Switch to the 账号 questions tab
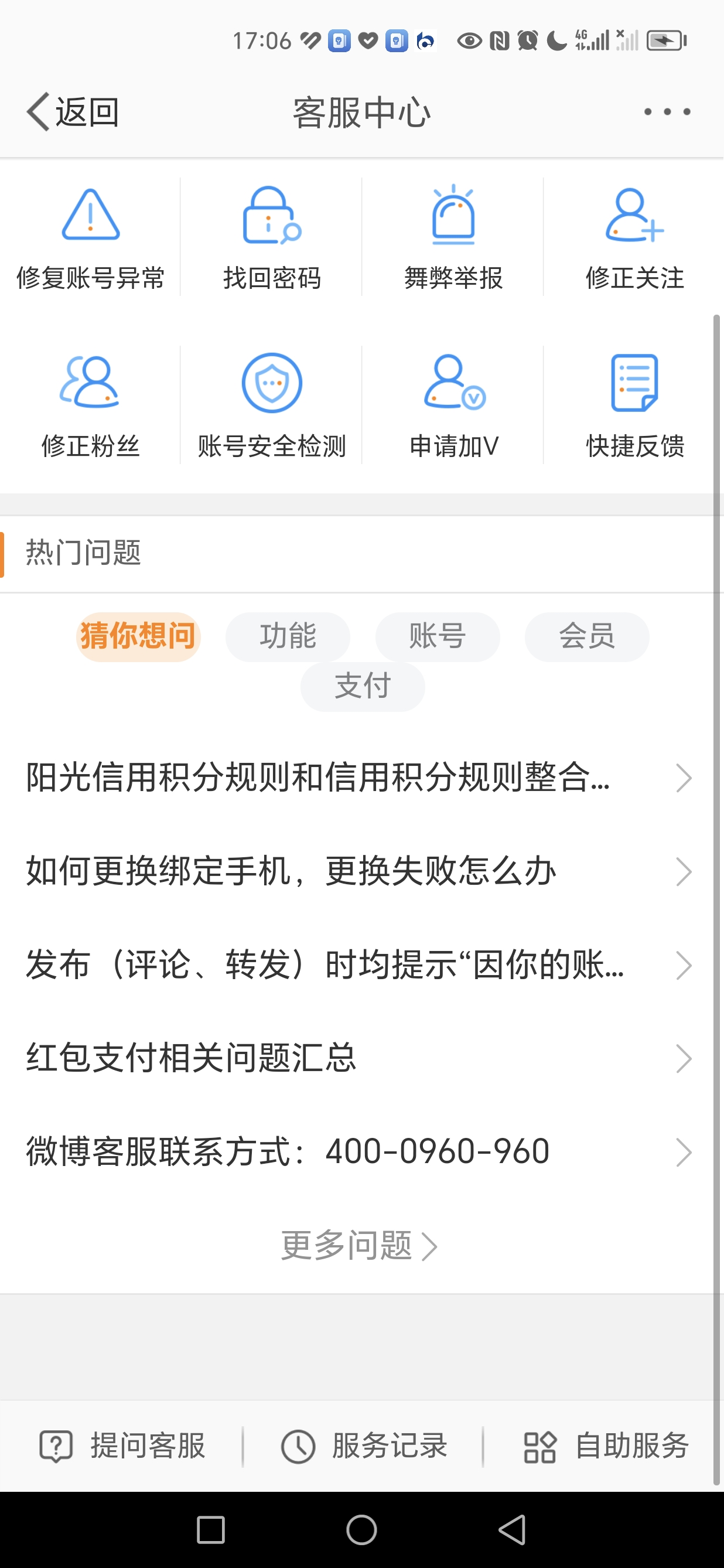The width and height of the screenshot is (724, 1568). pyautogui.click(x=438, y=637)
